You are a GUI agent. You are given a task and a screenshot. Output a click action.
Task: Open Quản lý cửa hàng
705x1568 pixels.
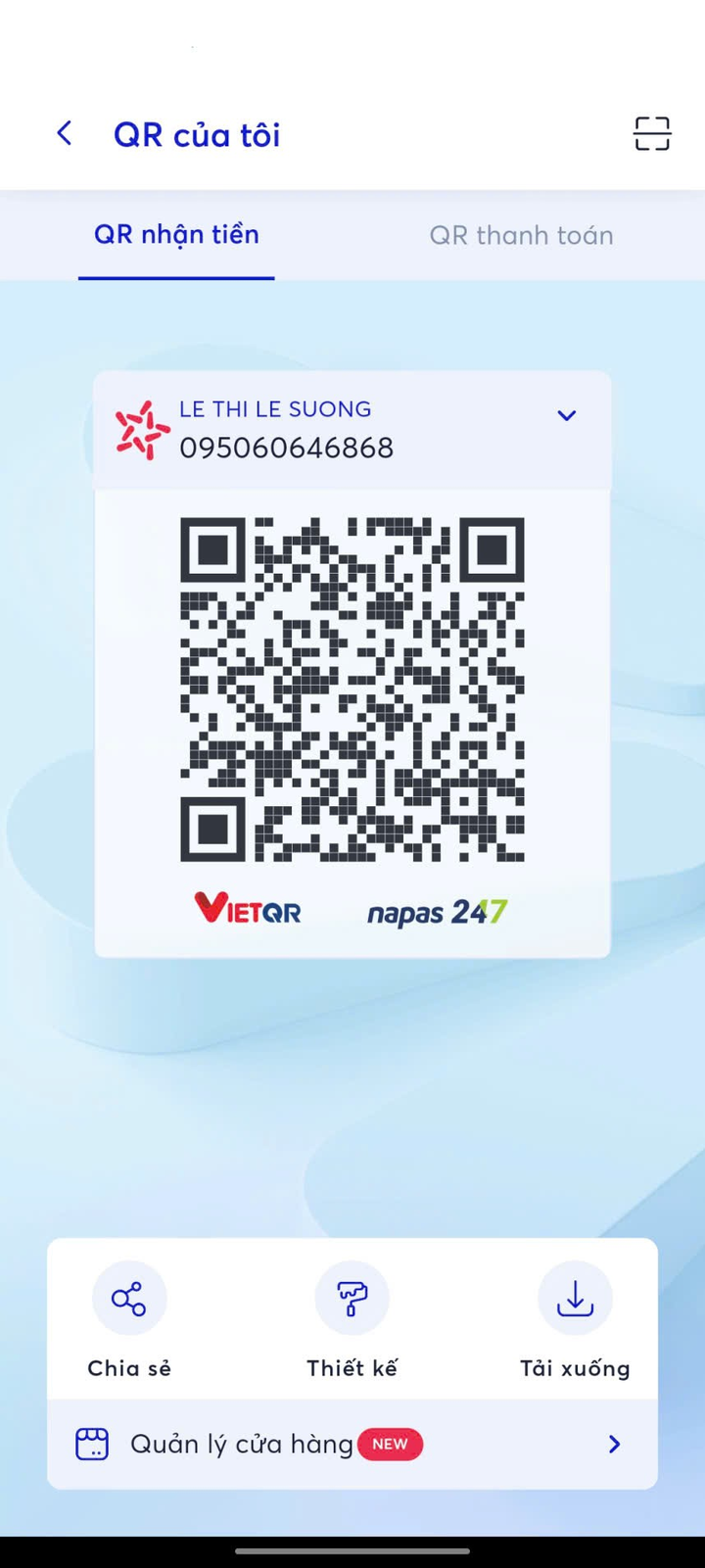(x=352, y=1444)
